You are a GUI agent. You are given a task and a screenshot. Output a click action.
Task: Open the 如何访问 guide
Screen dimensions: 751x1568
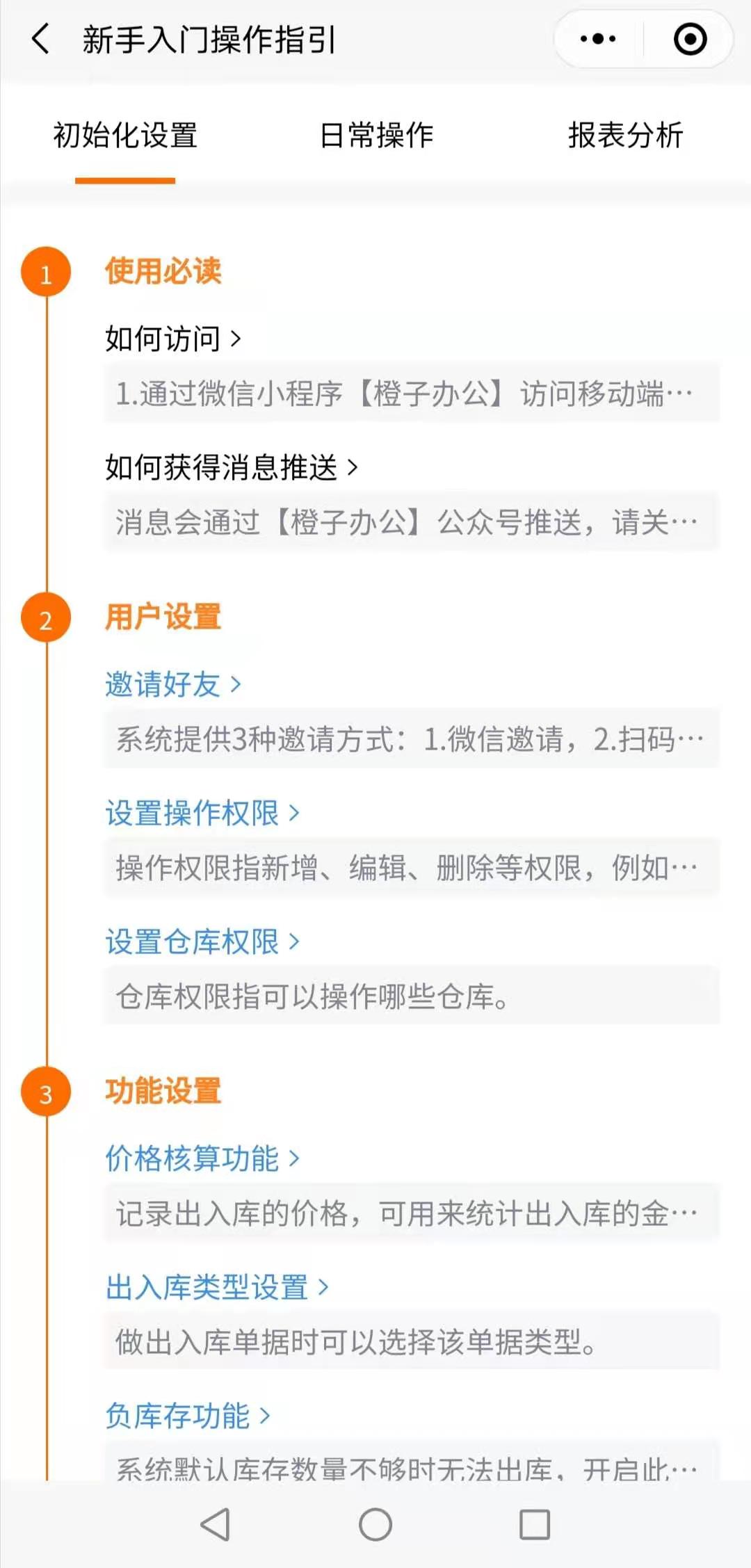click(x=172, y=339)
